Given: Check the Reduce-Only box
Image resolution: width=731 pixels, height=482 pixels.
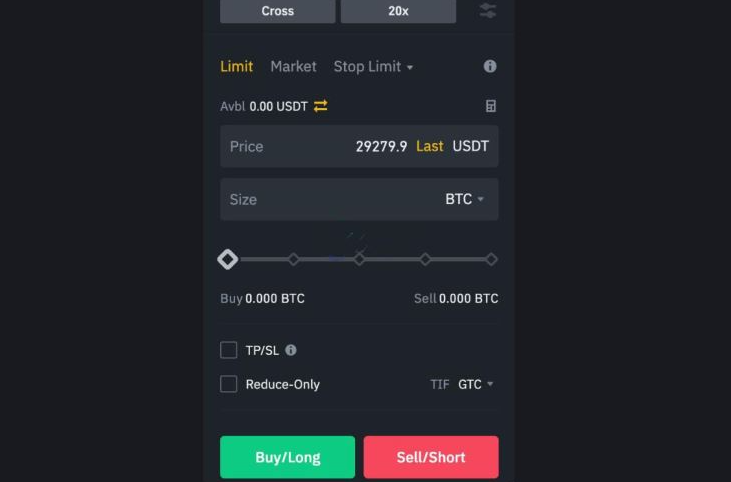Looking at the screenshot, I should (229, 384).
